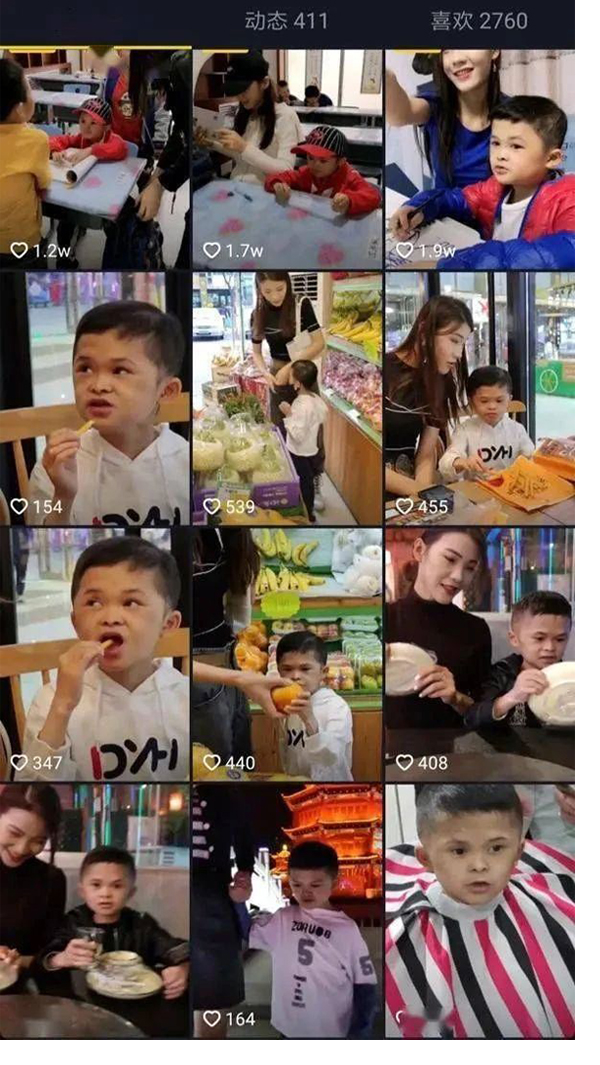Image resolution: width=600 pixels, height=1065 pixels.
Task: Switch to the 喜欢 2760 tab
Action: point(479,21)
